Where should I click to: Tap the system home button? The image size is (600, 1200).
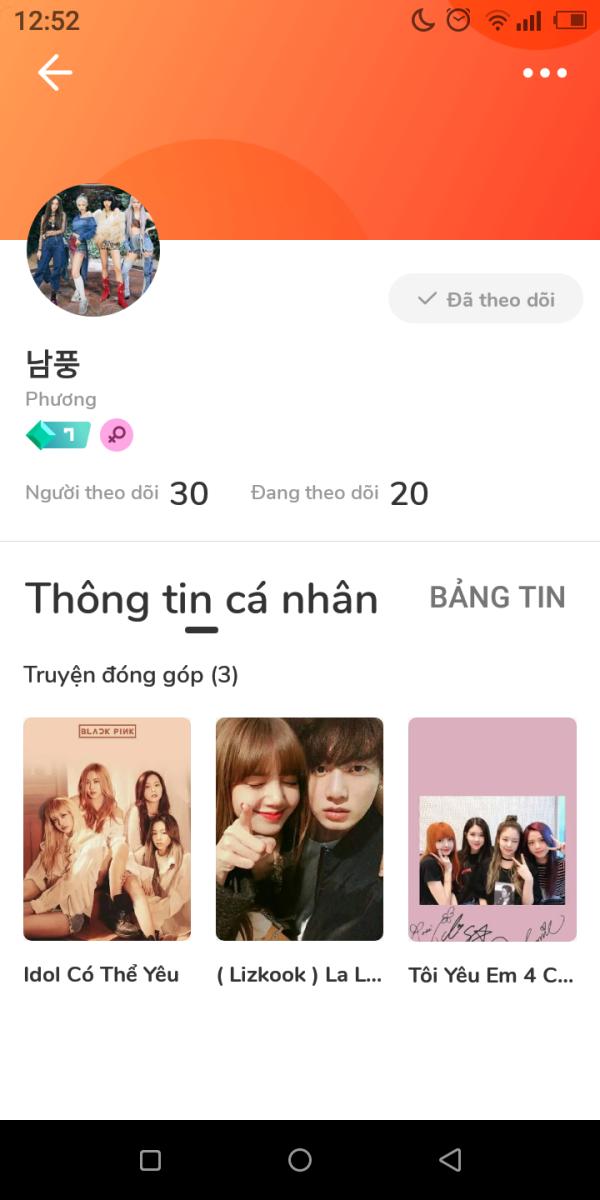tap(300, 1160)
